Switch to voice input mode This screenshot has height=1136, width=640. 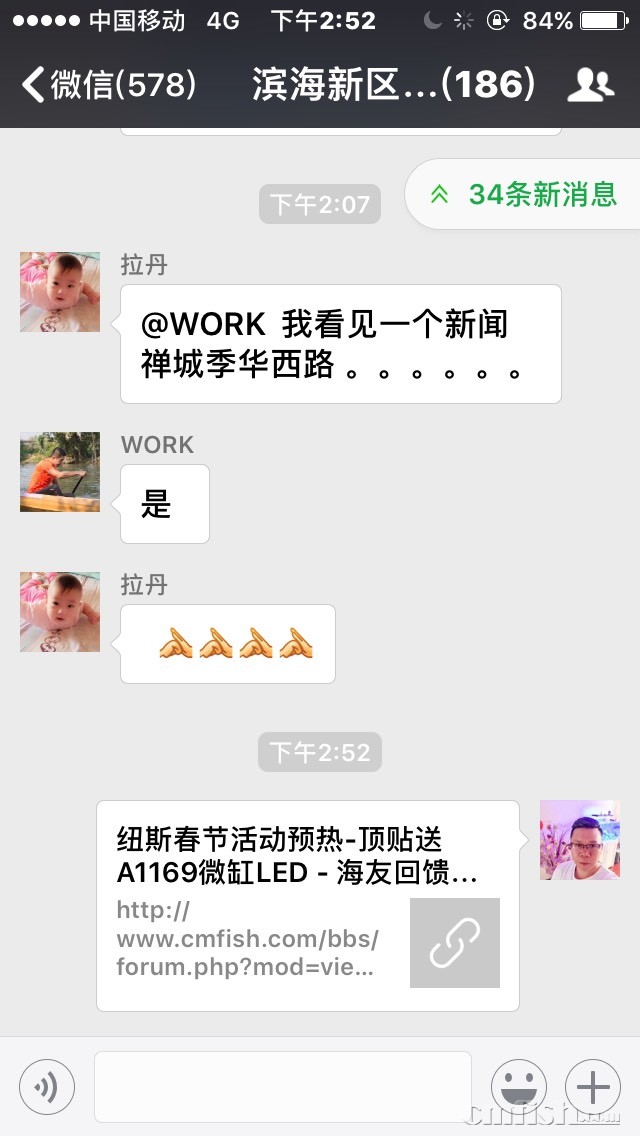[x=47, y=1086]
